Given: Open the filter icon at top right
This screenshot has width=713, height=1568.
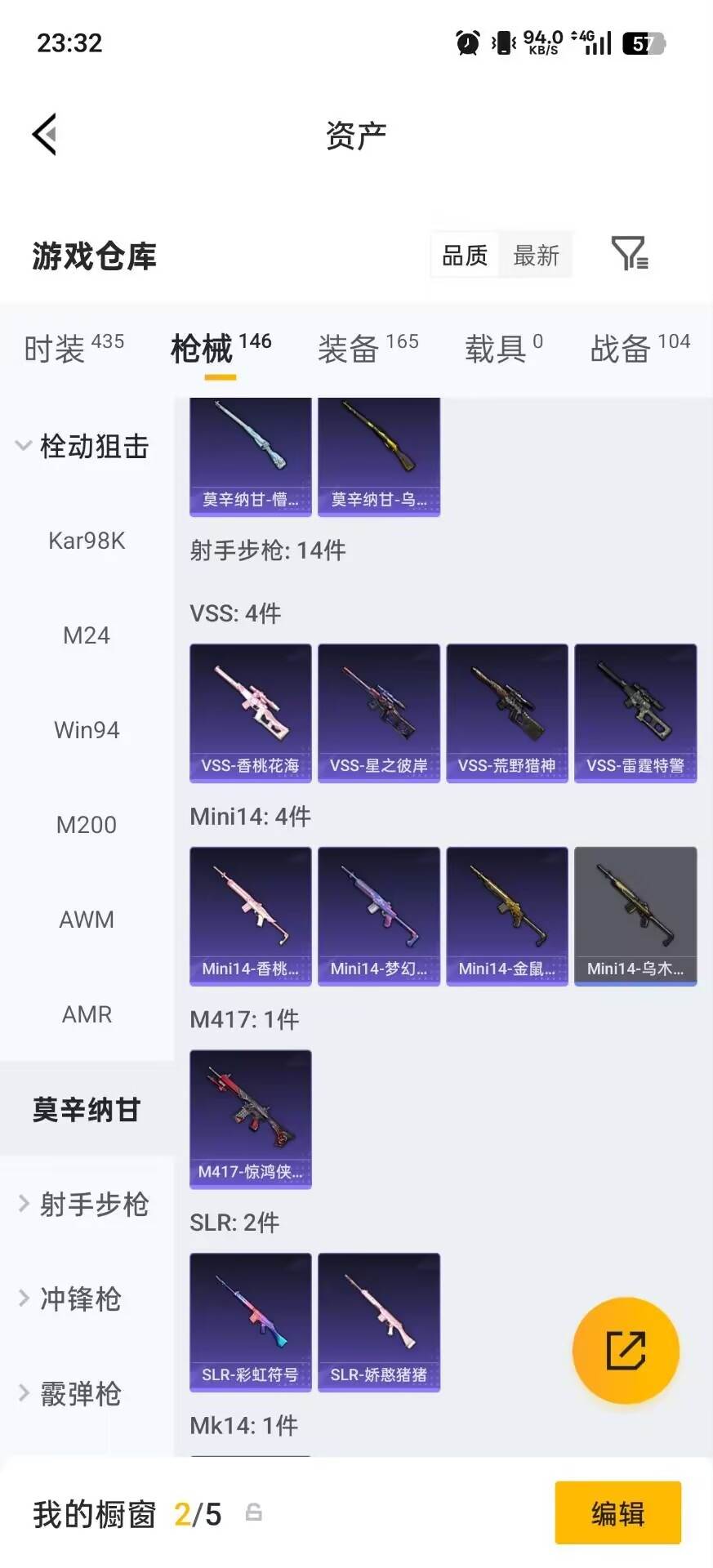Looking at the screenshot, I should click(x=629, y=255).
